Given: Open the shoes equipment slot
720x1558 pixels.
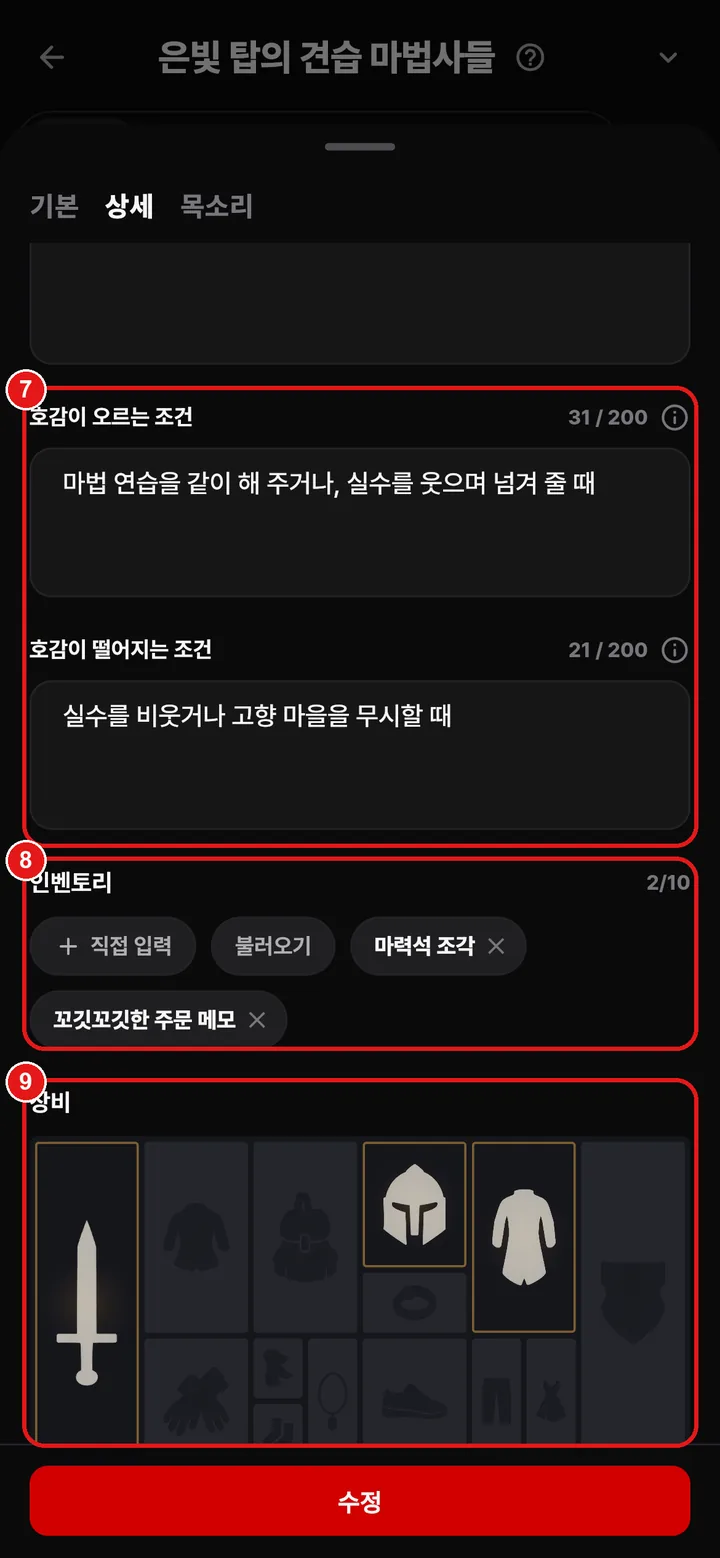Looking at the screenshot, I should (414, 1391).
